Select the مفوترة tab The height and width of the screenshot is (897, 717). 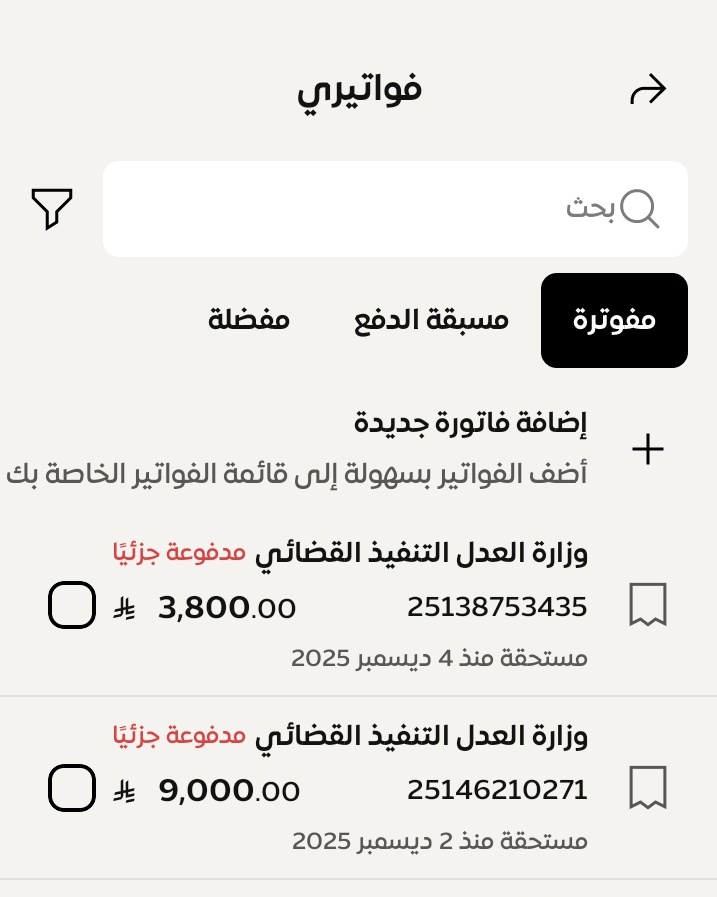point(614,320)
